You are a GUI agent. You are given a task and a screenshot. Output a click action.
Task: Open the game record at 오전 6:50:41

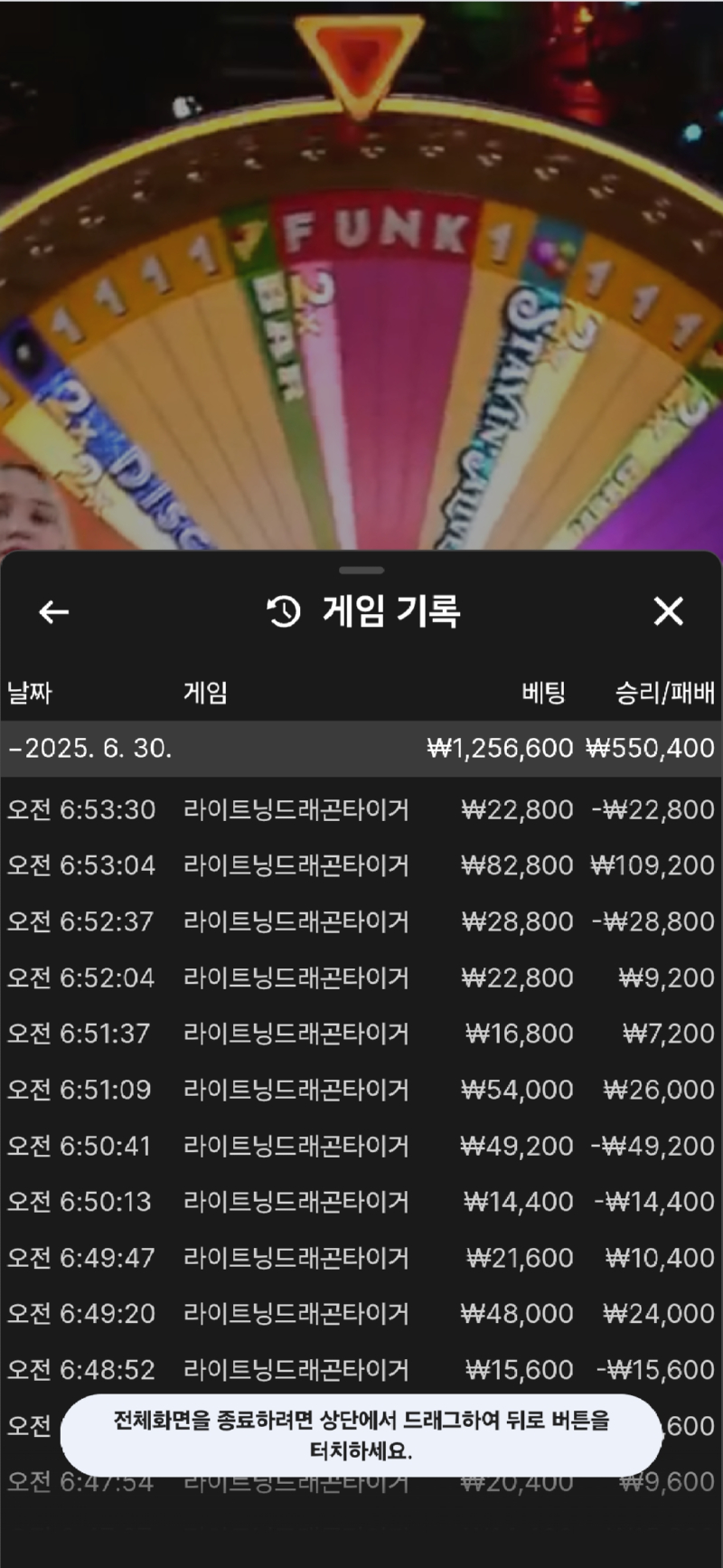click(361, 1146)
